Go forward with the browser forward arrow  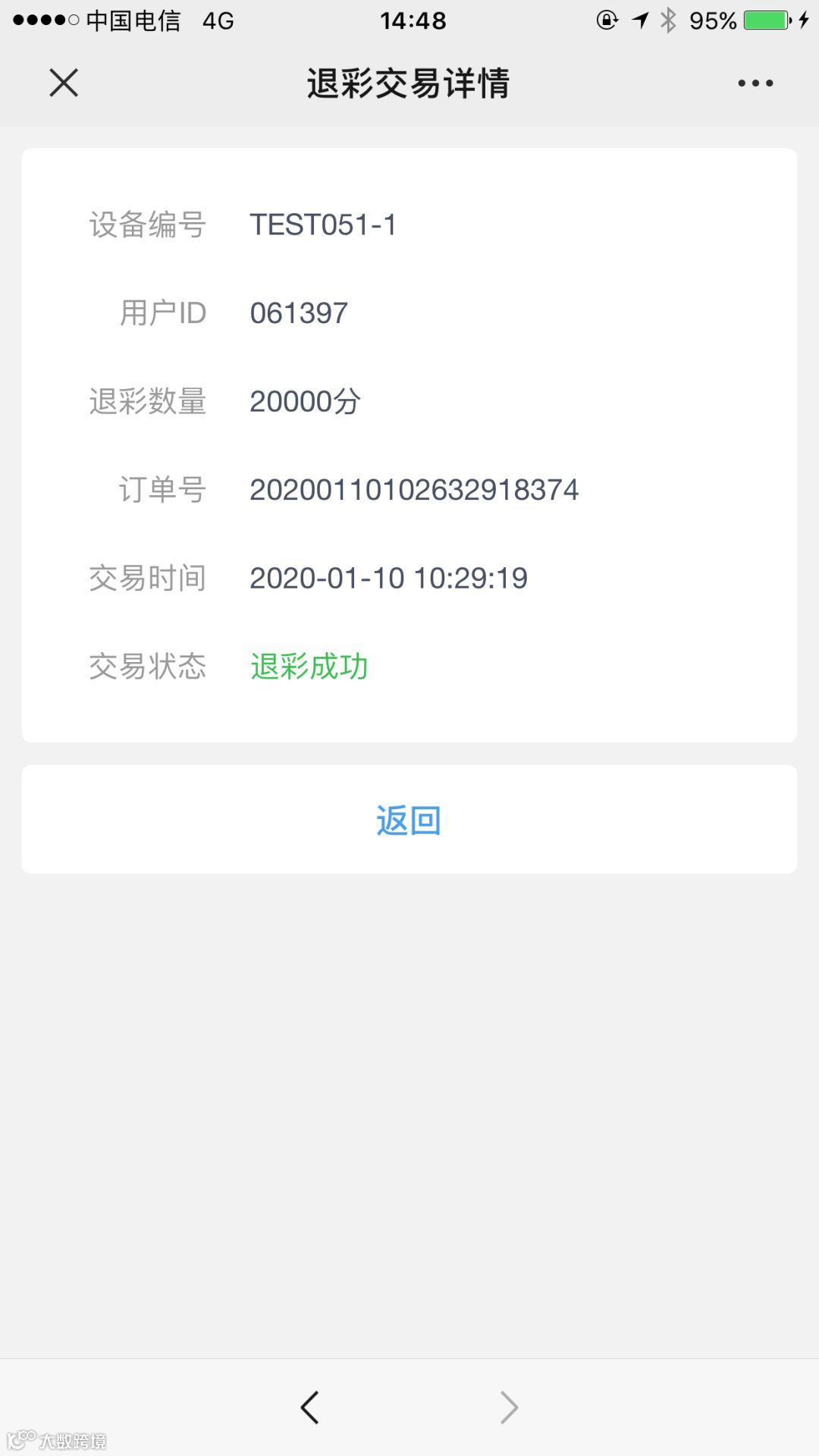point(509,1407)
